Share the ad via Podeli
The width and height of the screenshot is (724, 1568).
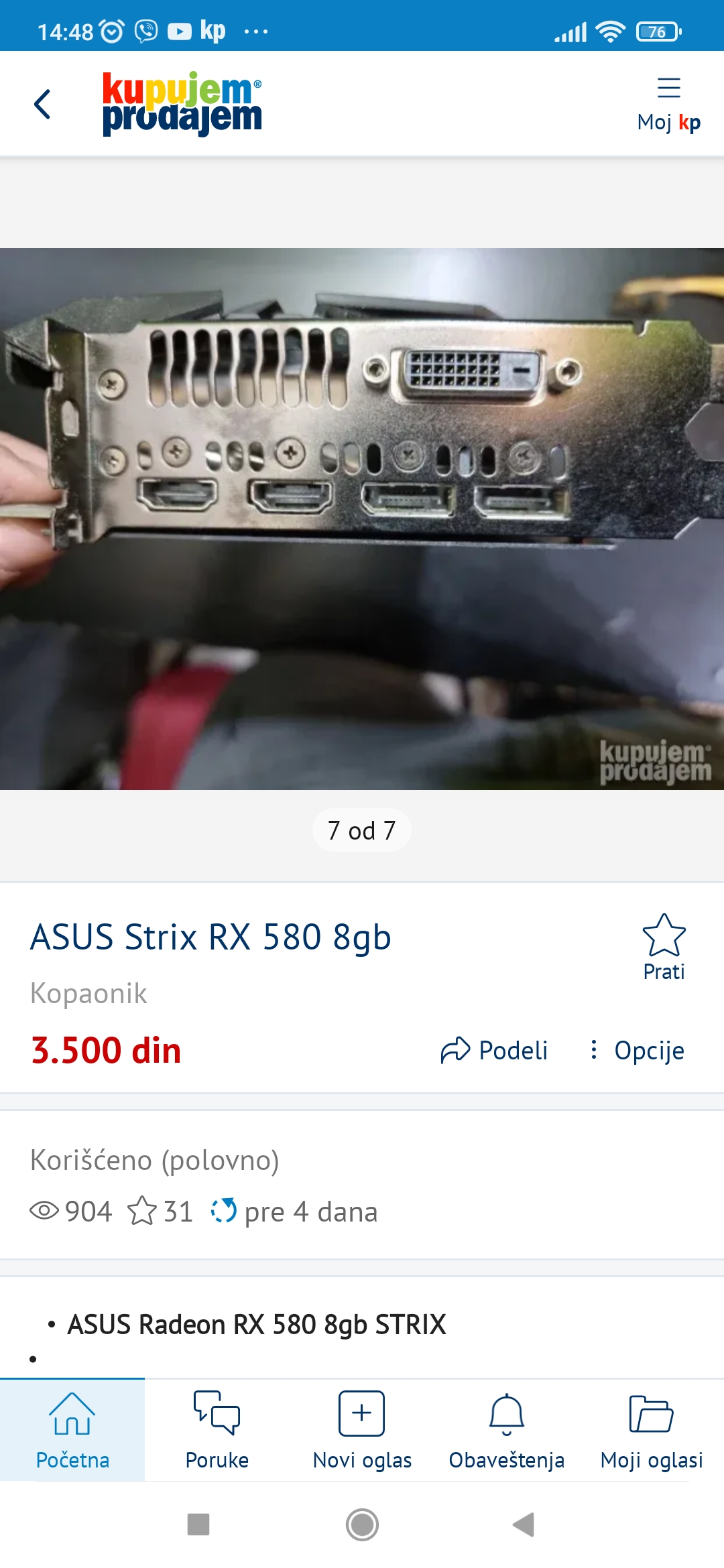pos(495,1050)
